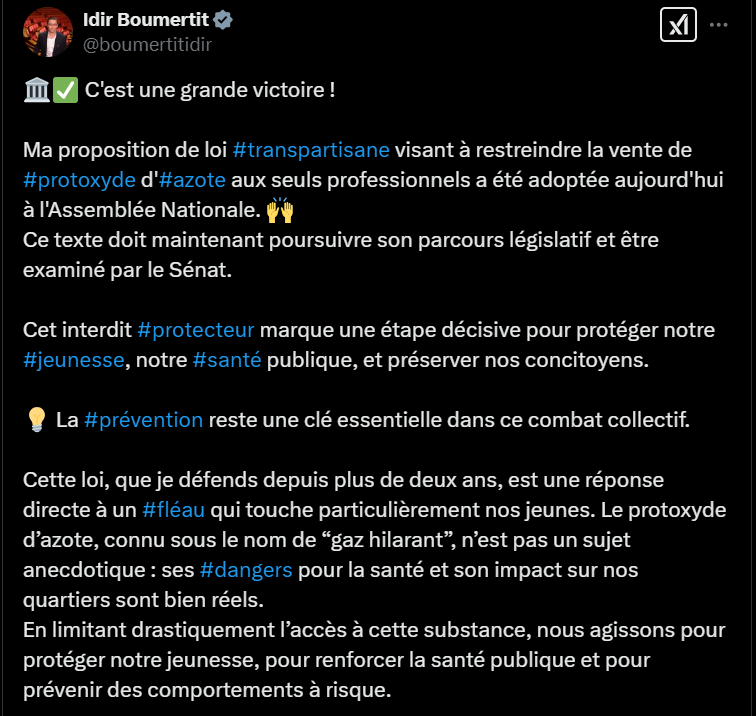The height and width of the screenshot is (716, 756).
Task: Tap the #santé hashtag
Action: [x=227, y=360]
